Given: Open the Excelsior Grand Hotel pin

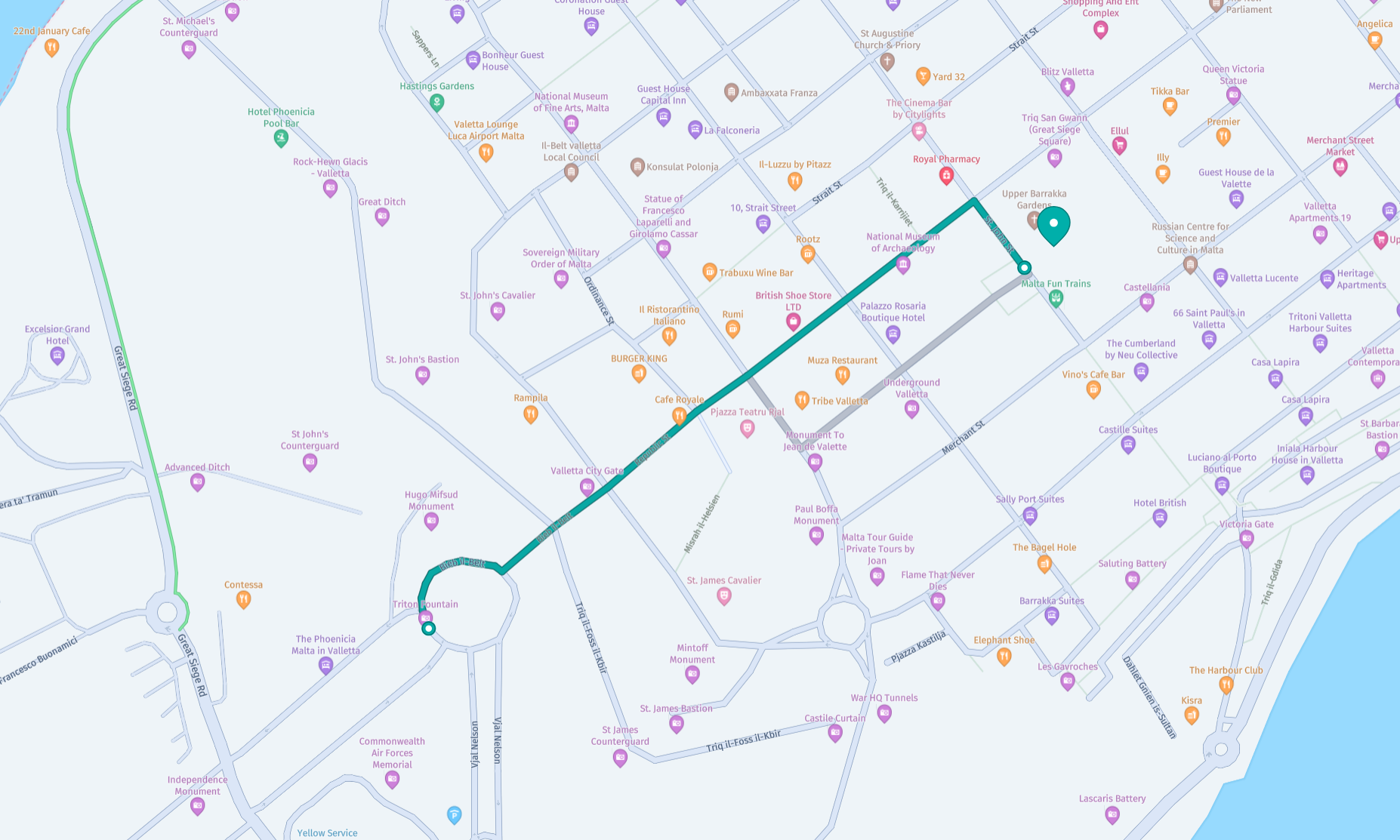Looking at the screenshot, I should coord(57,355).
